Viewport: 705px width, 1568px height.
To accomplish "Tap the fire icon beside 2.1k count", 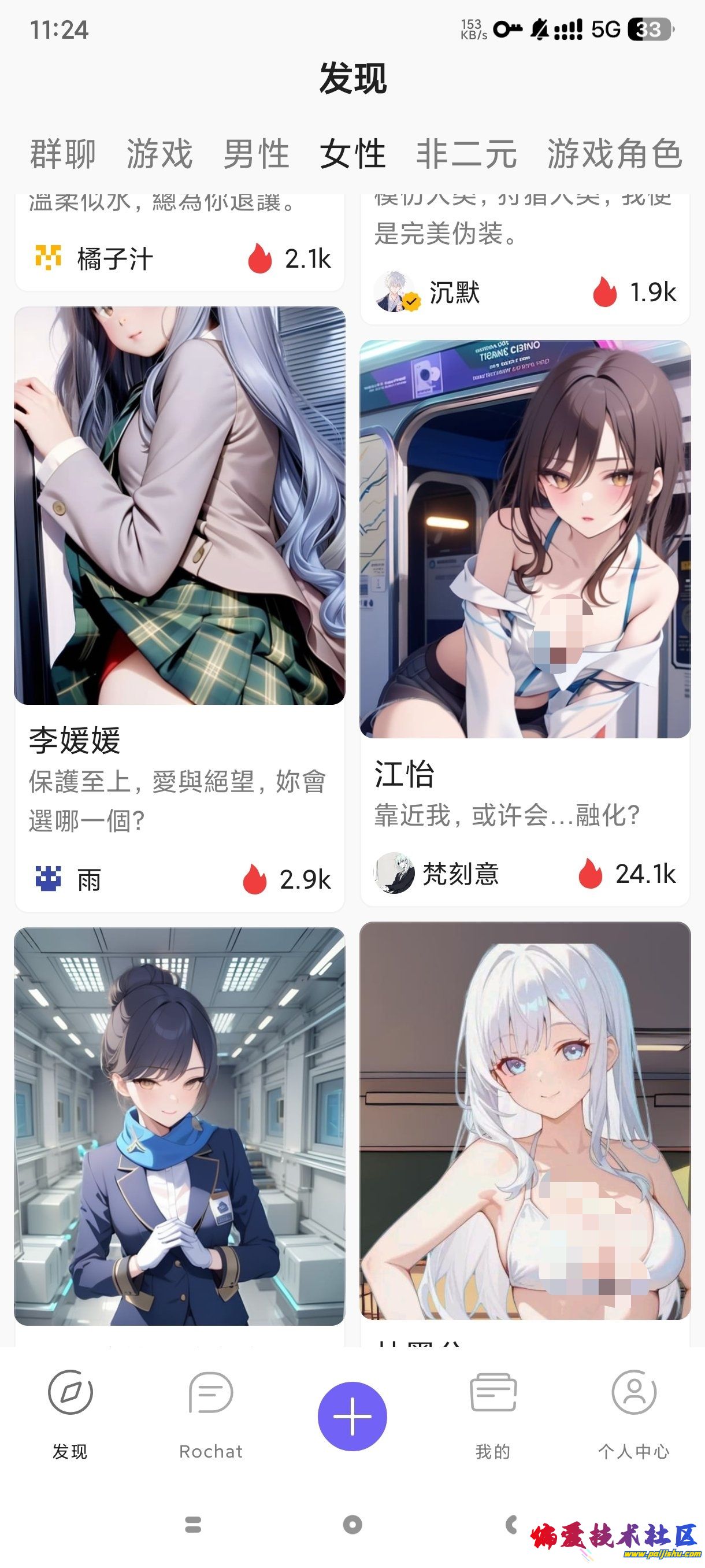I will click(259, 258).
